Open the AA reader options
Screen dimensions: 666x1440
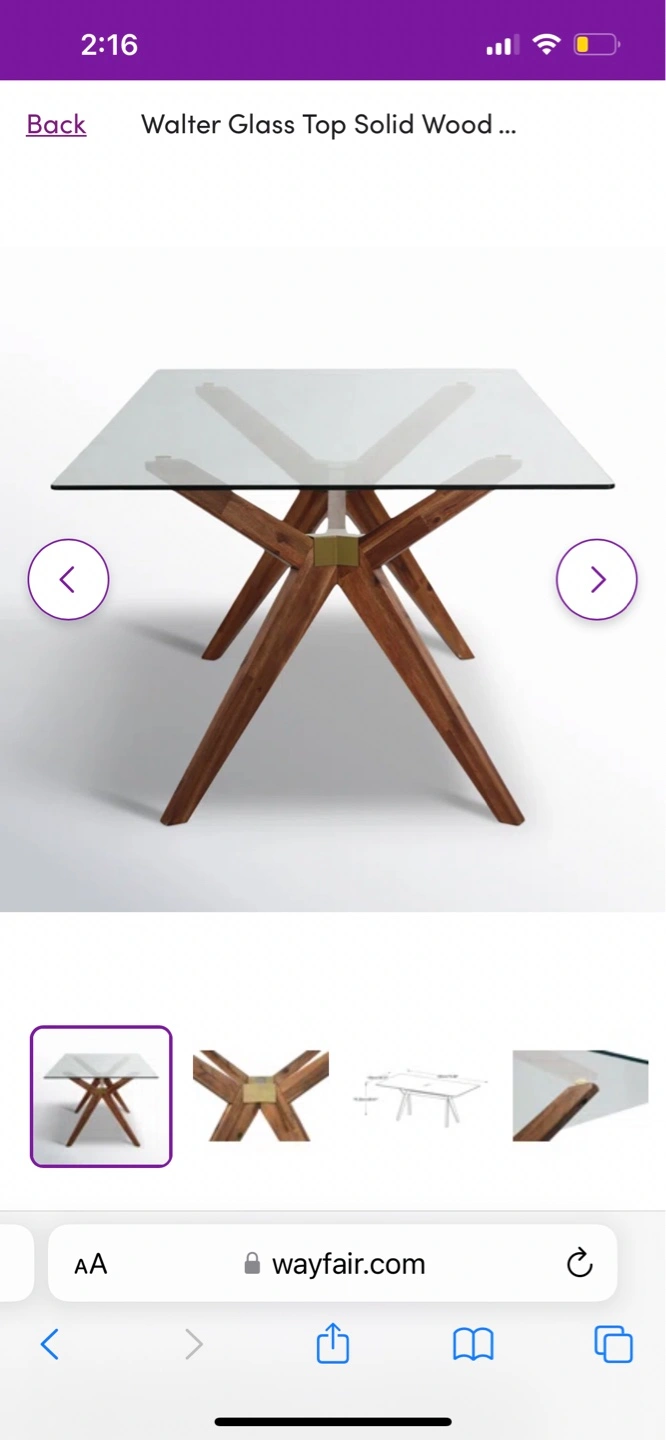coord(91,1264)
